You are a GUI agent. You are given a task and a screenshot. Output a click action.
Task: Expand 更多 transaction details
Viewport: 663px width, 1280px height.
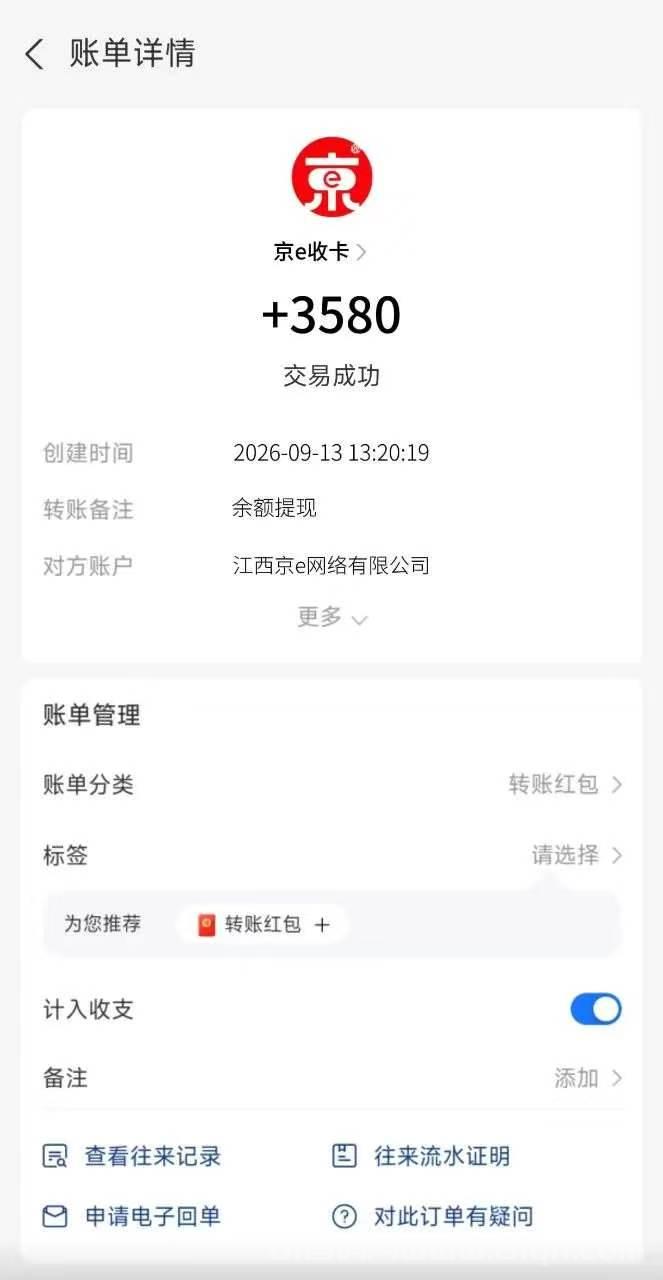coord(332,617)
